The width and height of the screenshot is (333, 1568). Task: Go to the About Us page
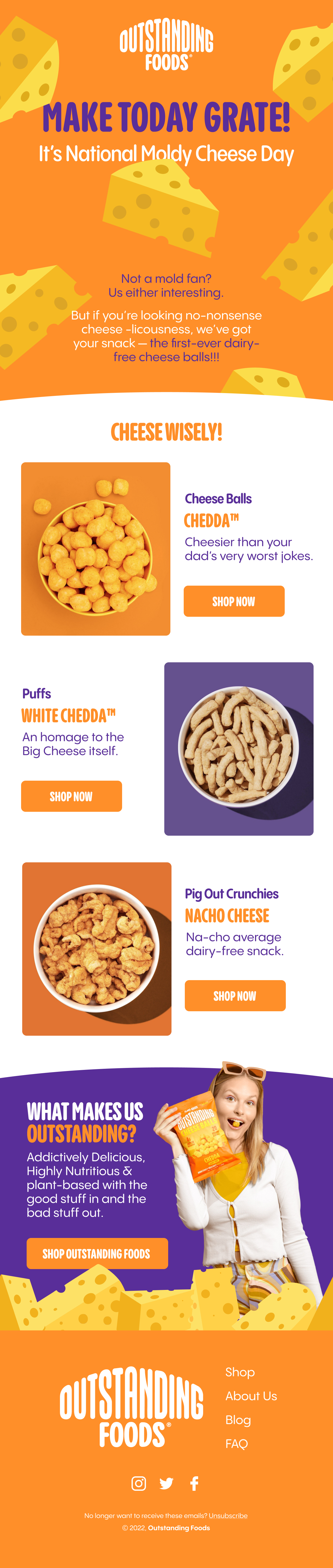pos(250,1395)
